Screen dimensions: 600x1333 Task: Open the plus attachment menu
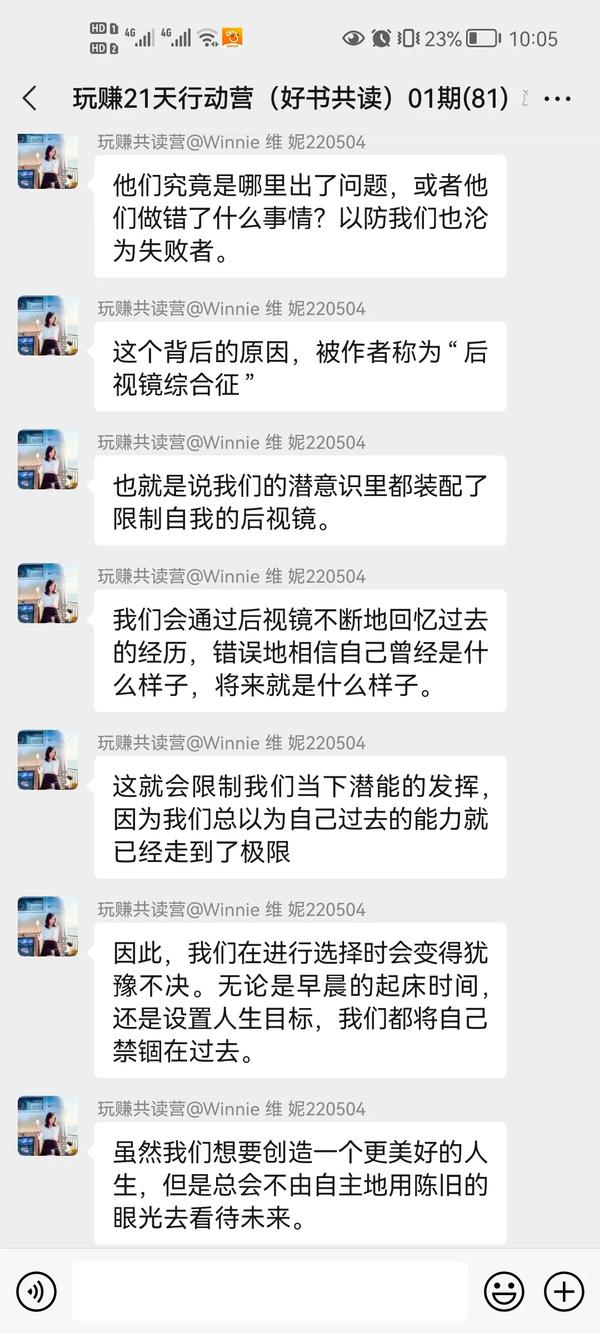coord(564,1292)
